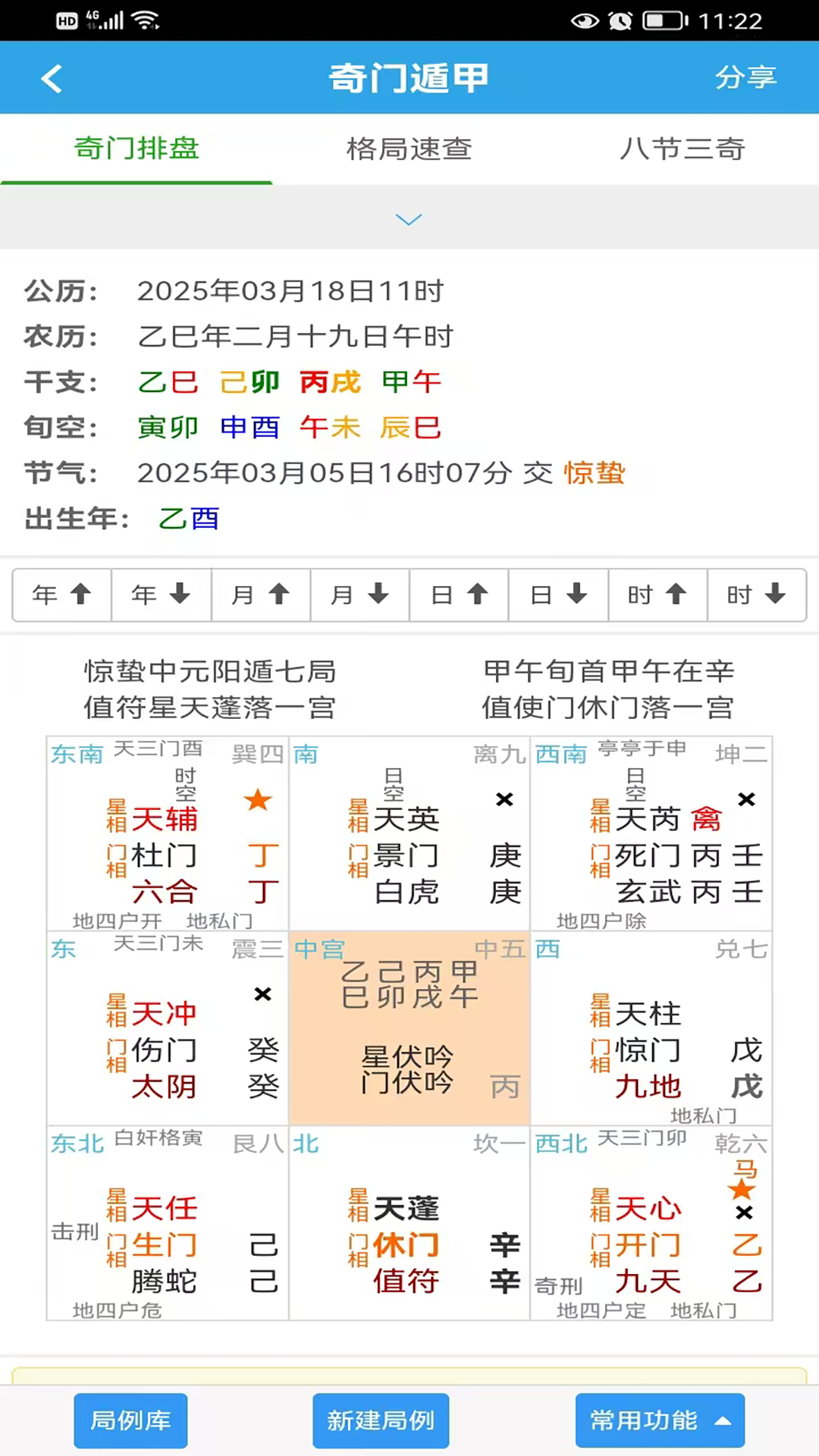This screenshot has width=819, height=1456.
Task: Click the × mark in the 坤二 palace
Action: [746, 799]
